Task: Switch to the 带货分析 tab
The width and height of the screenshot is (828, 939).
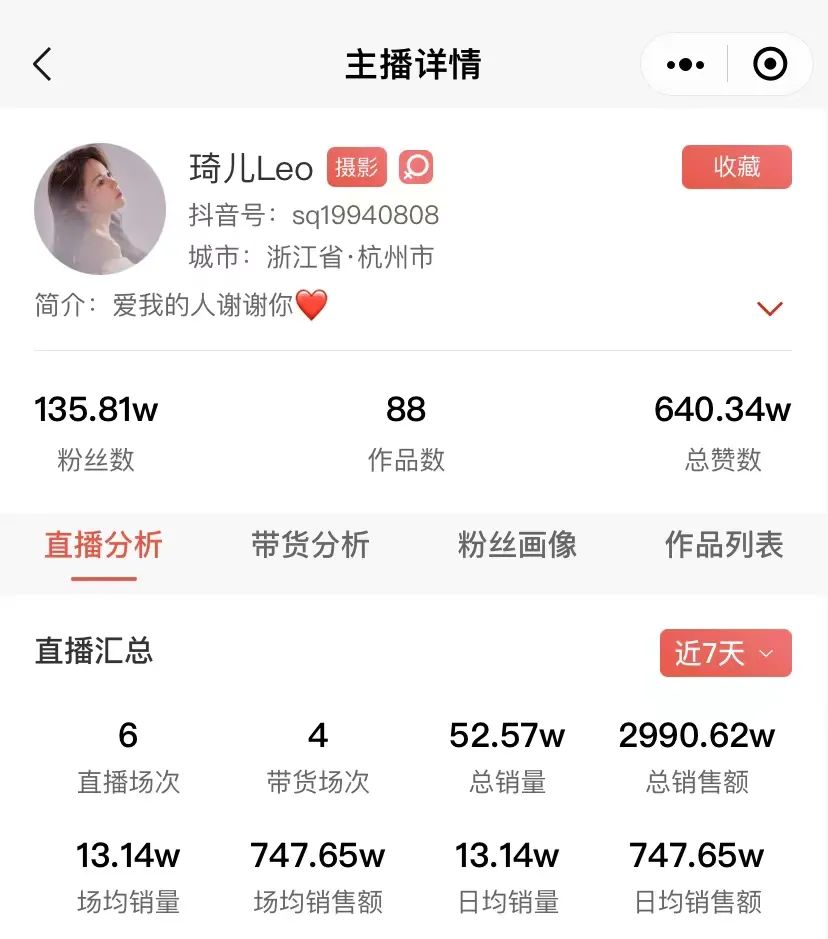Action: point(310,546)
